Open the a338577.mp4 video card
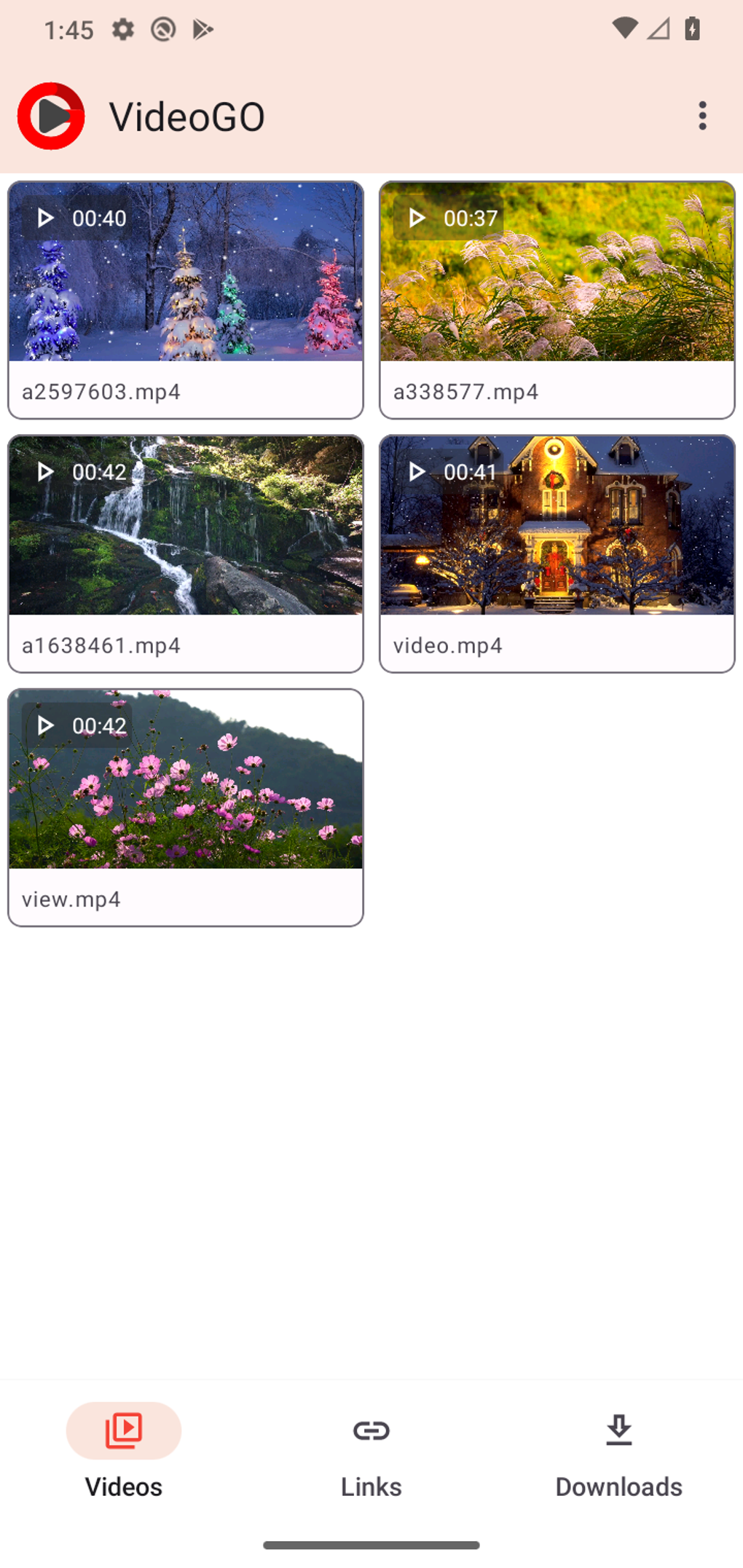Image resolution: width=743 pixels, height=1568 pixels. 557,299
